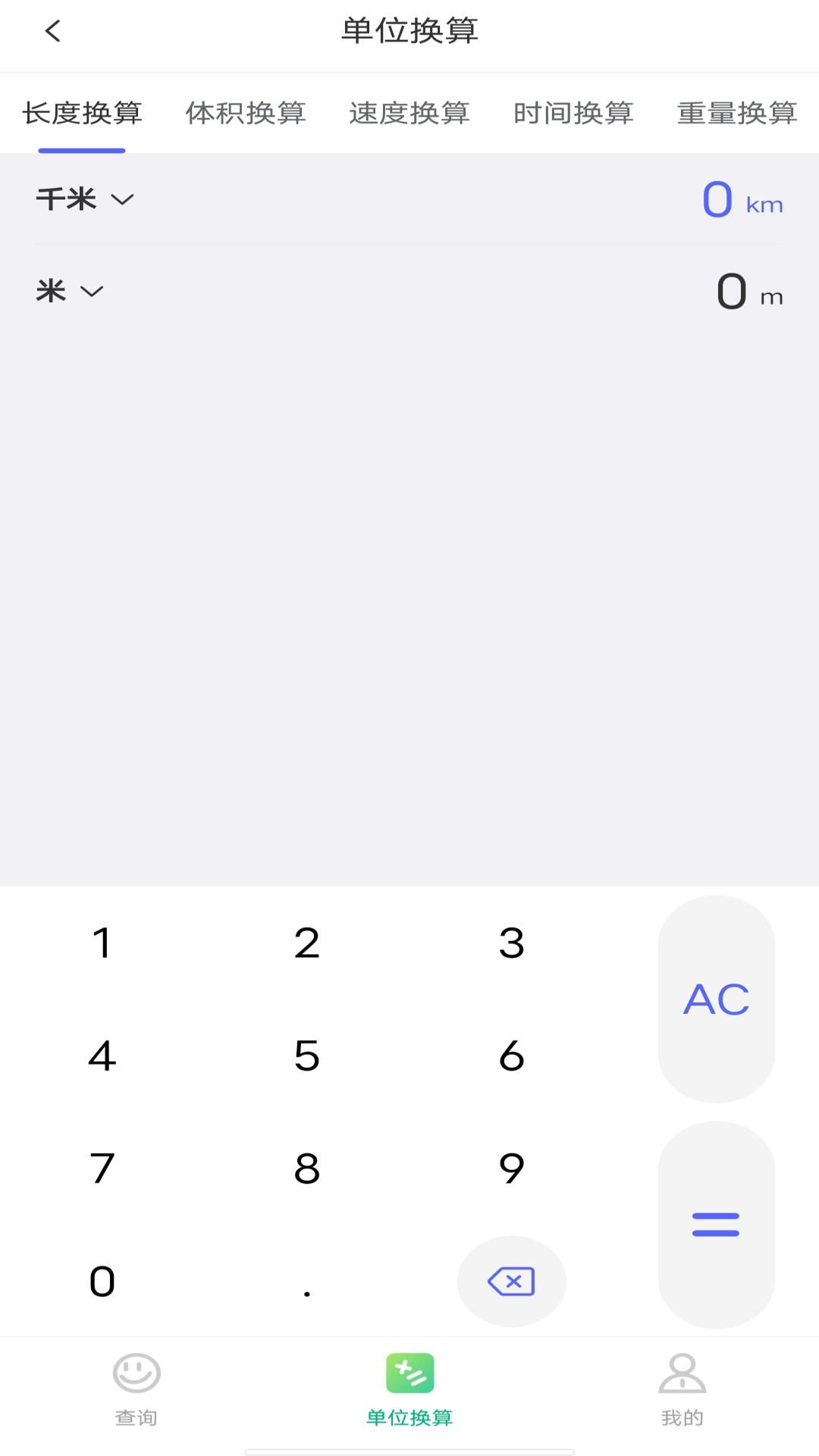
Task: Open the 重量换算 tab
Action: tap(736, 113)
